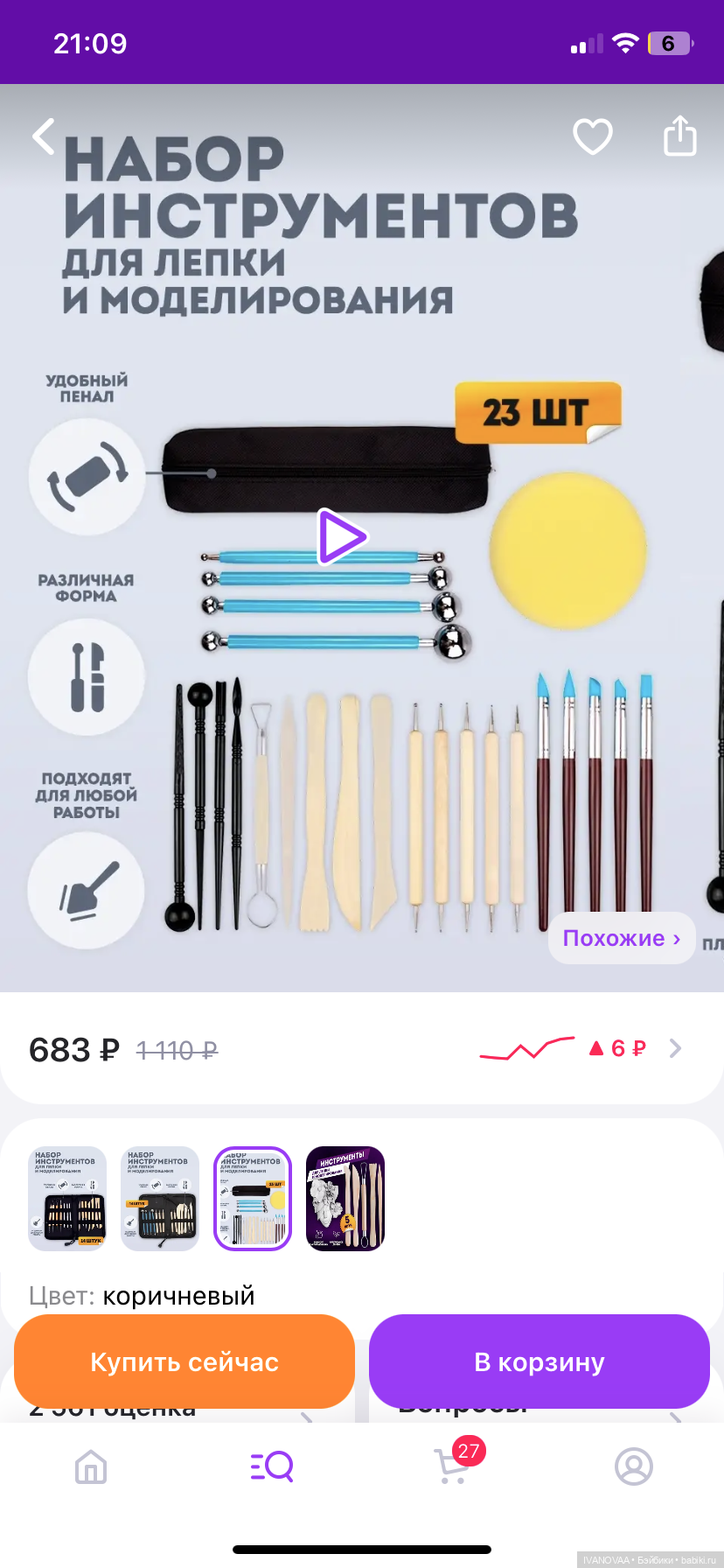
Task: Add product to favorites with heart icon
Action: [x=592, y=136]
